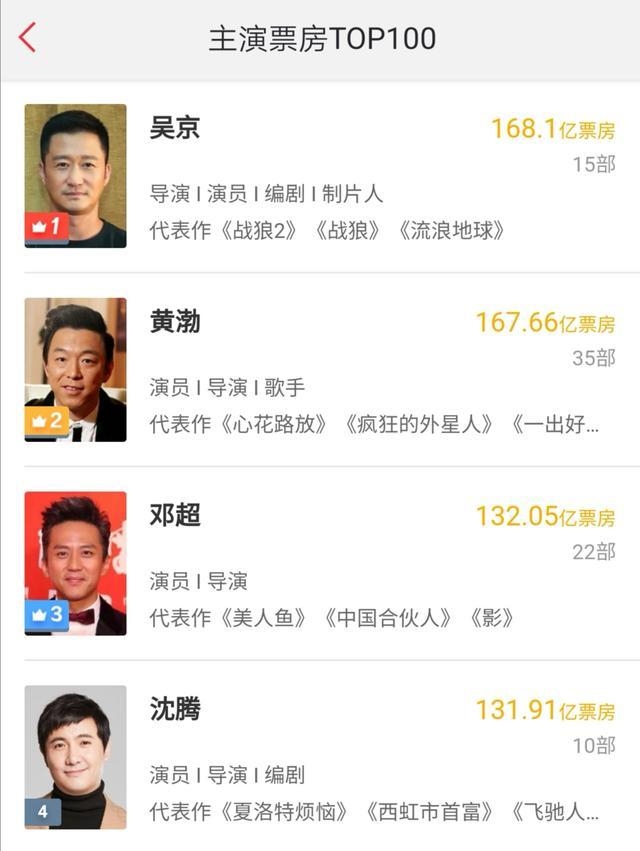Open the 沈腾 ranking row
This screenshot has height=851, width=640.
tap(320, 757)
